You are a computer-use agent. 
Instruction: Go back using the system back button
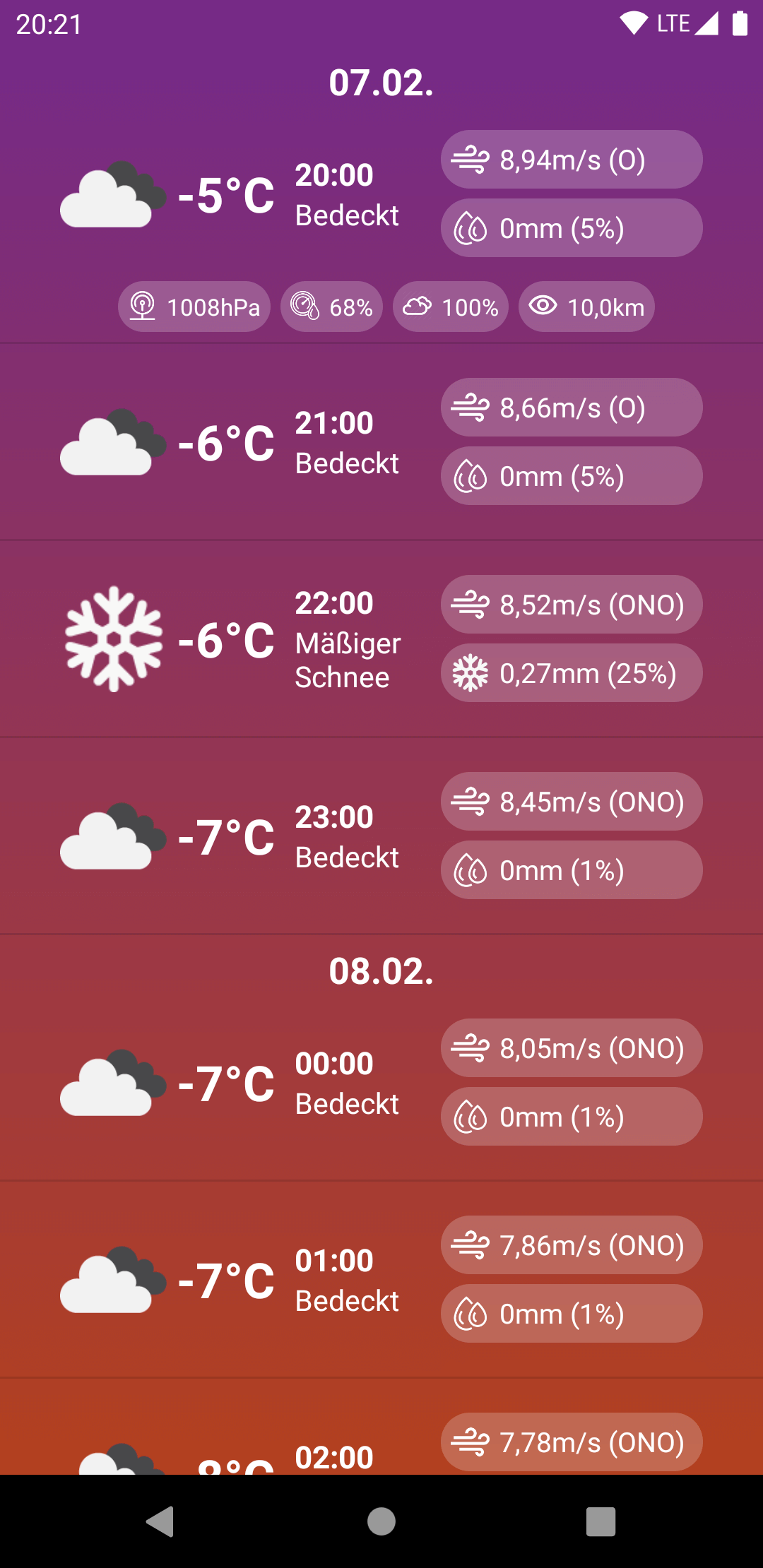tap(160, 1521)
